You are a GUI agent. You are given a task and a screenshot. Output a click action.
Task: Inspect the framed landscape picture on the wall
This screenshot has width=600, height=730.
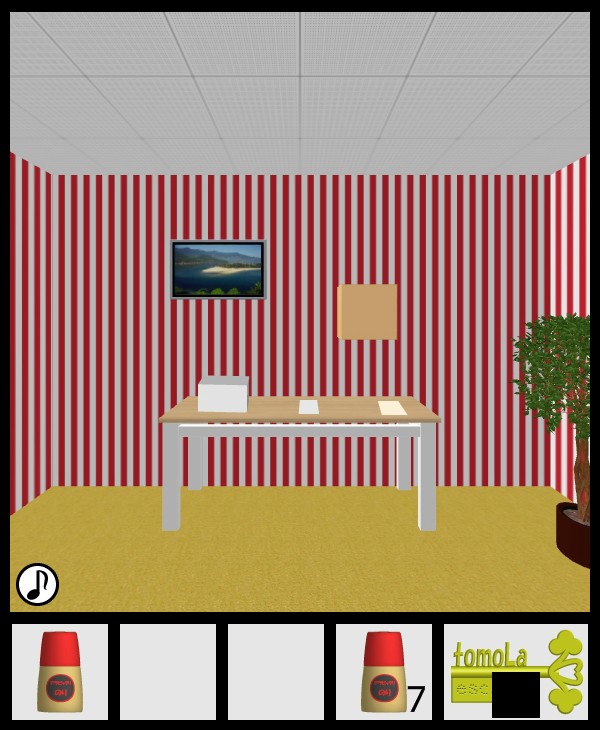218,269
